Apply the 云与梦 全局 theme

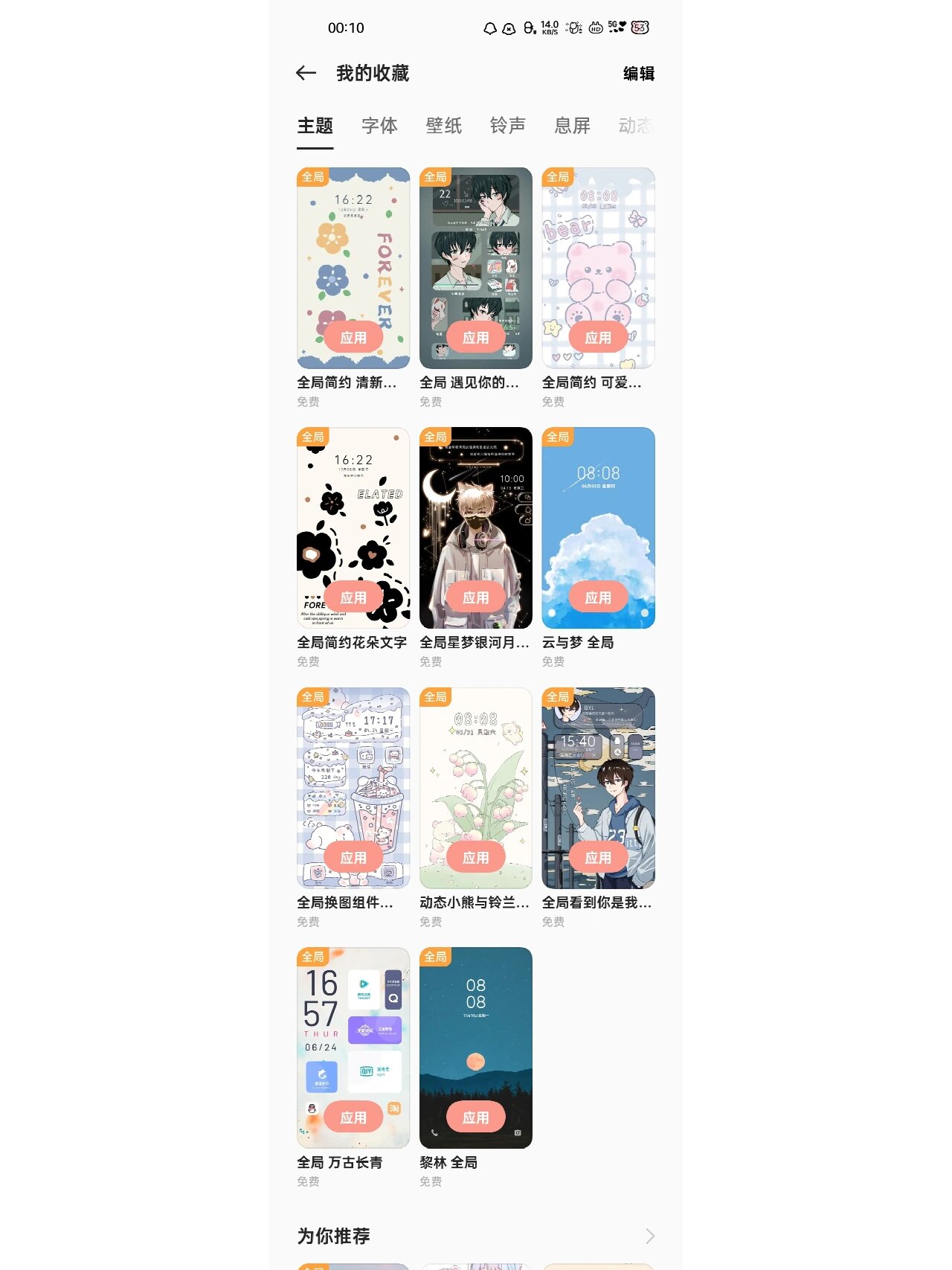tap(598, 597)
